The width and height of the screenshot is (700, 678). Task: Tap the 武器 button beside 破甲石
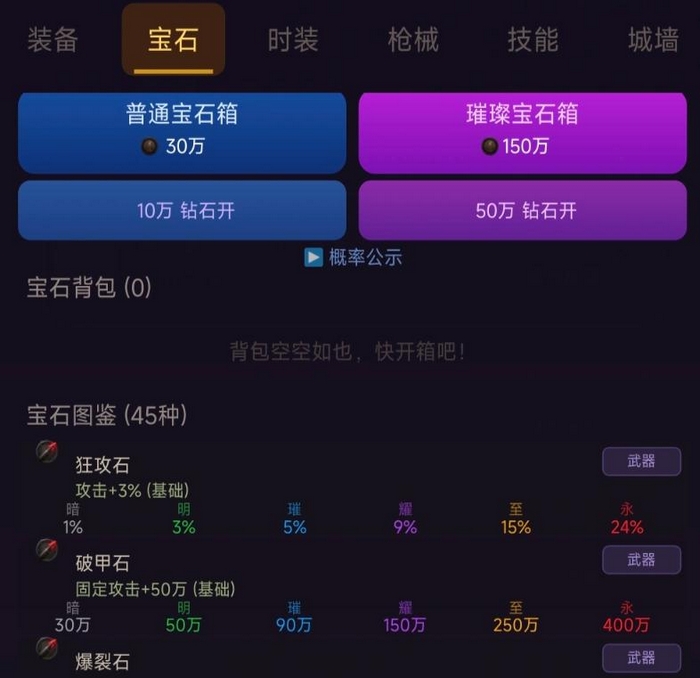click(641, 559)
